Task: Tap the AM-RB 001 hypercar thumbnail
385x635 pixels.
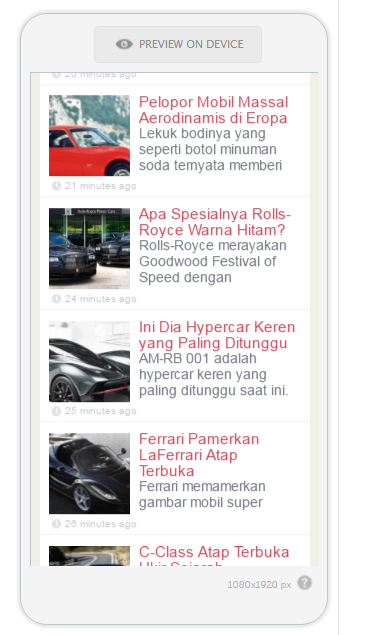Action: (x=89, y=361)
